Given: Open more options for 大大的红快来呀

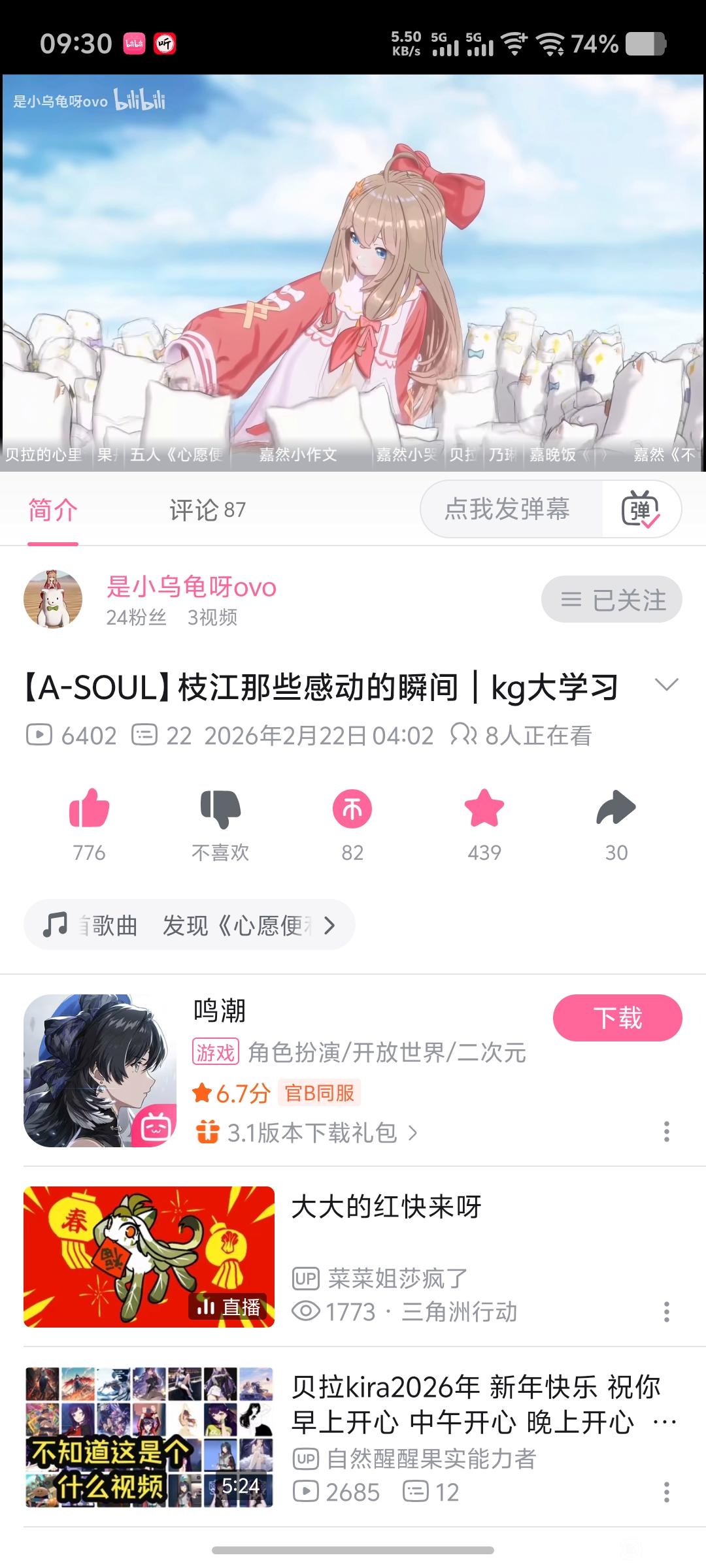Looking at the screenshot, I should coord(666,1311).
